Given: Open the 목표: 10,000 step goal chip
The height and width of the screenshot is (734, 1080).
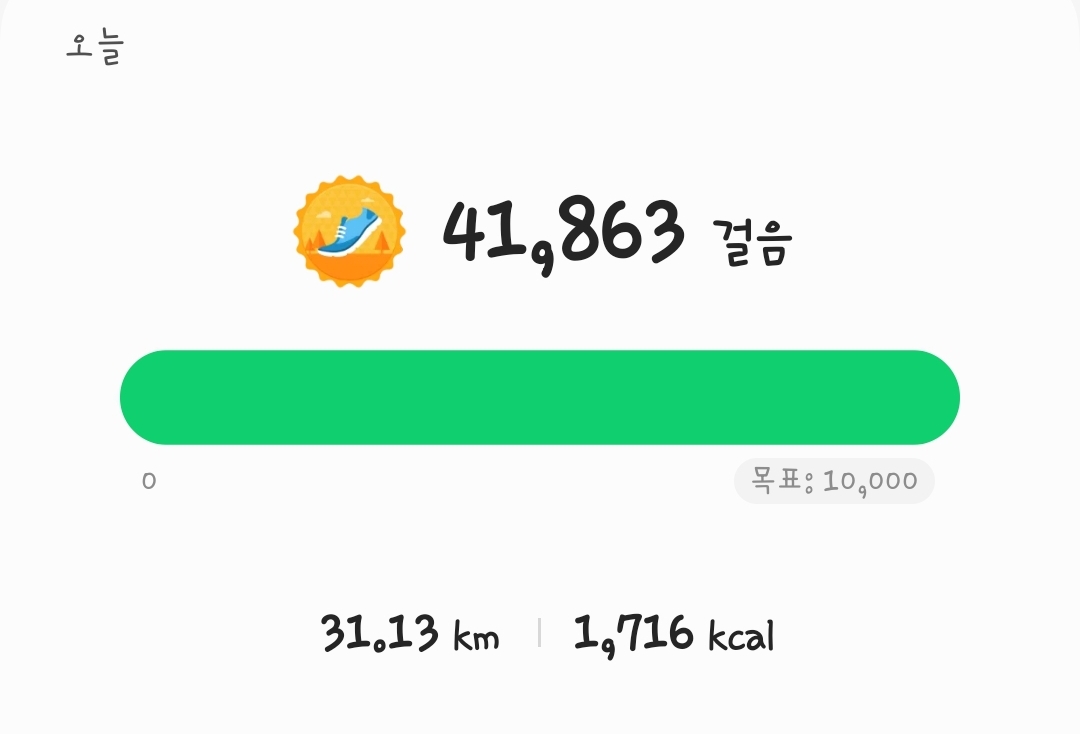Looking at the screenshot, I should tap(834, 481).
